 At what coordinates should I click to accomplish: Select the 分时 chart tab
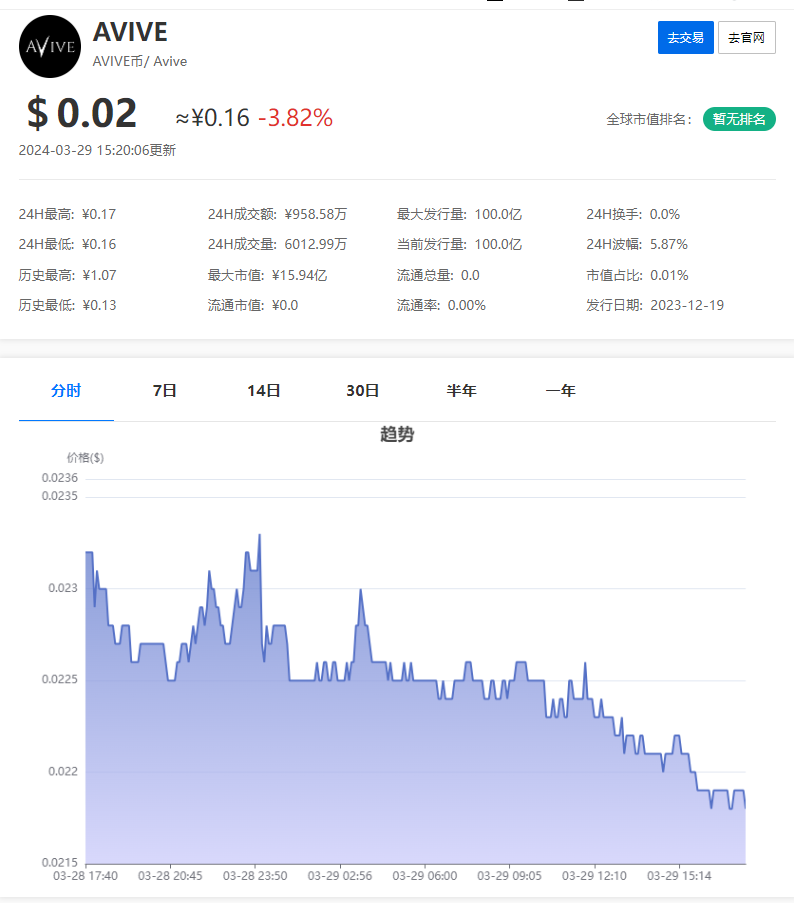pyautogui.click(x=66, y=391)
